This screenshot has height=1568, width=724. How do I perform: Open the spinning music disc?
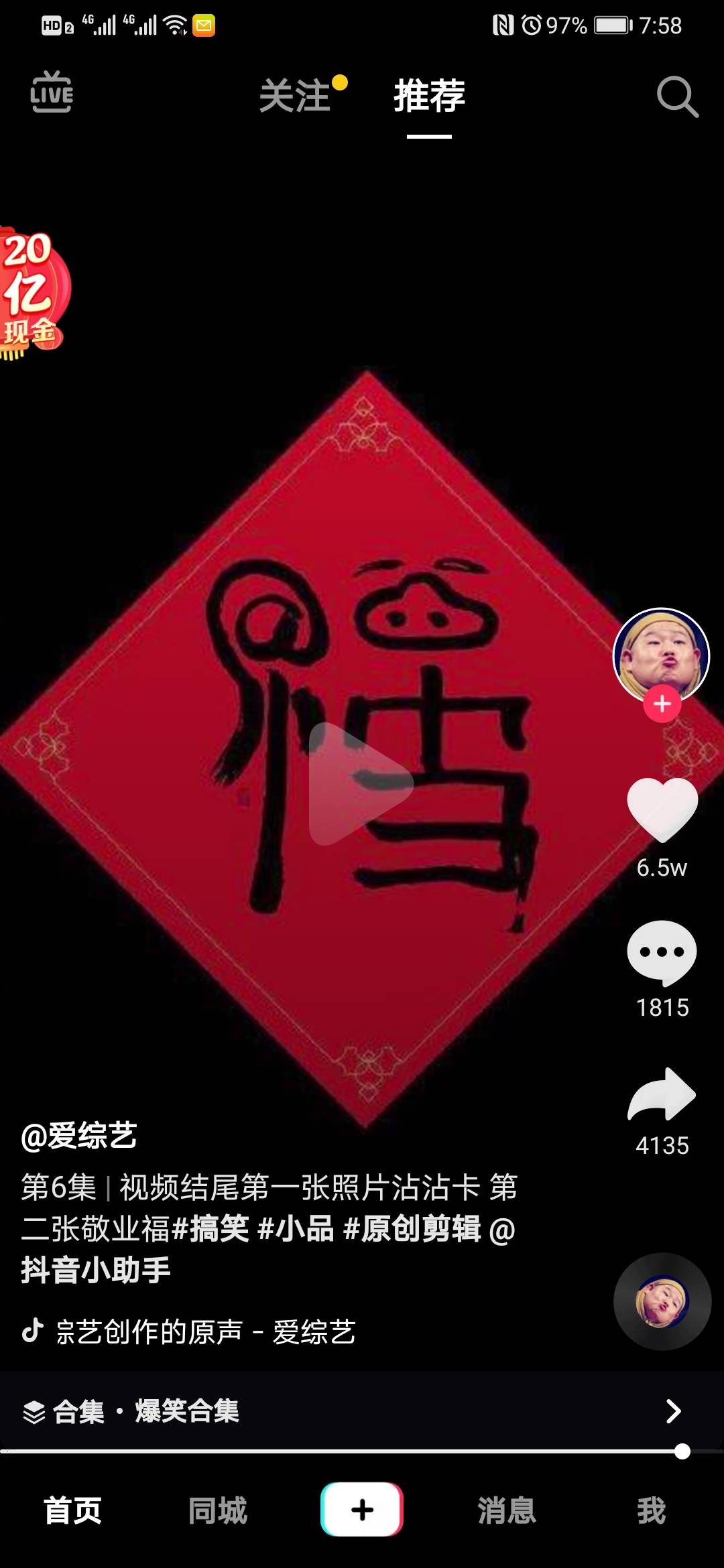pos(662,1301)
